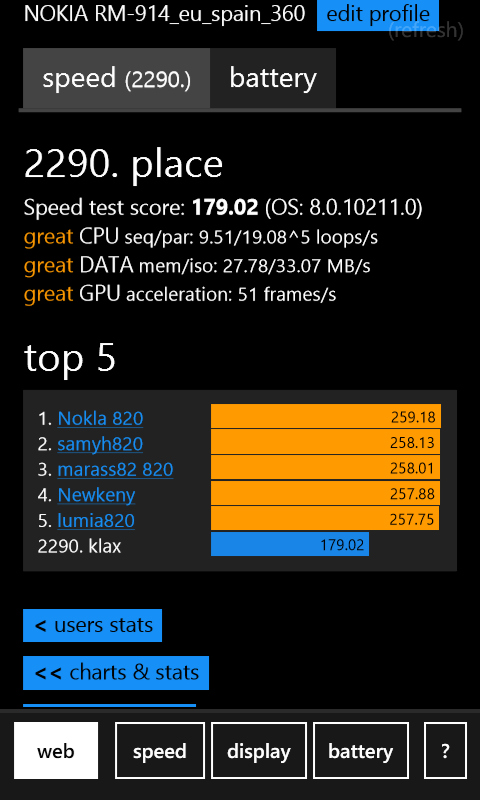Open speed in the bottom bar
Screen dimensions: 480x800
(160, 751)
